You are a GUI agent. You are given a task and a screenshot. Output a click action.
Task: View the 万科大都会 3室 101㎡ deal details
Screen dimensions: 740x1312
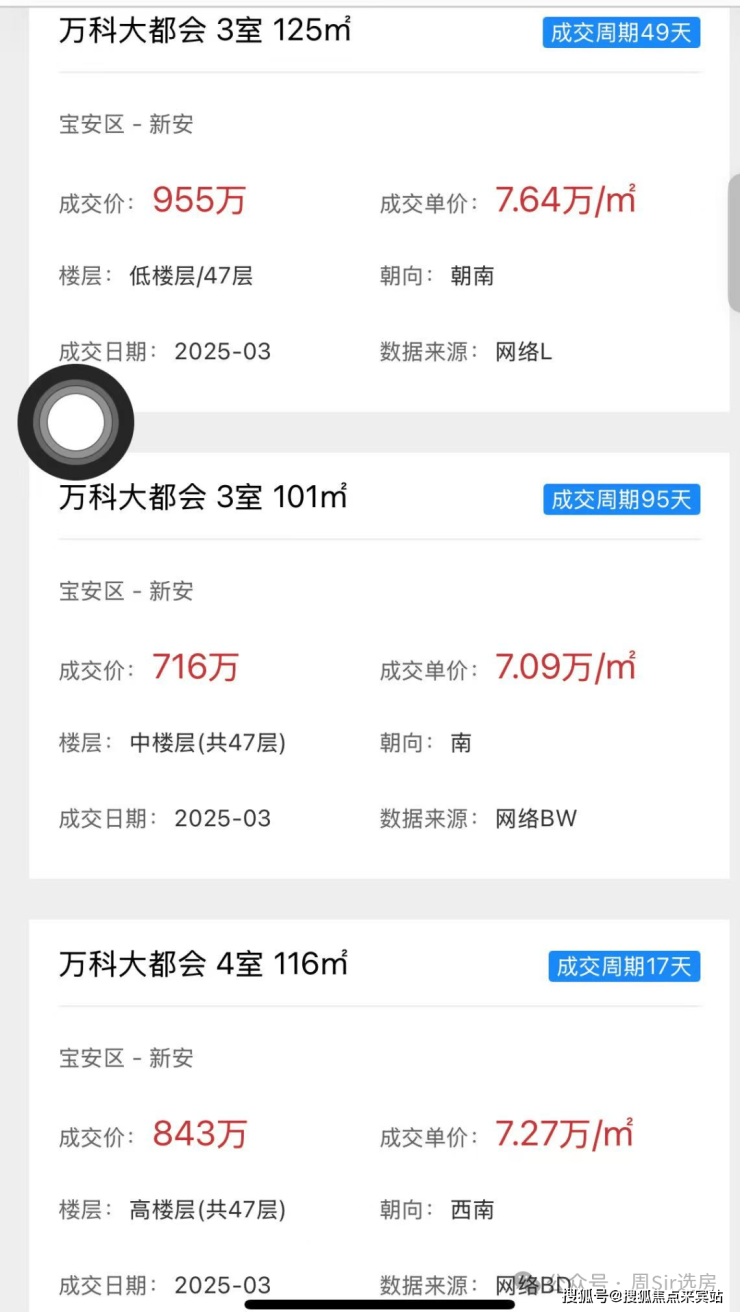tap(203, 497)
